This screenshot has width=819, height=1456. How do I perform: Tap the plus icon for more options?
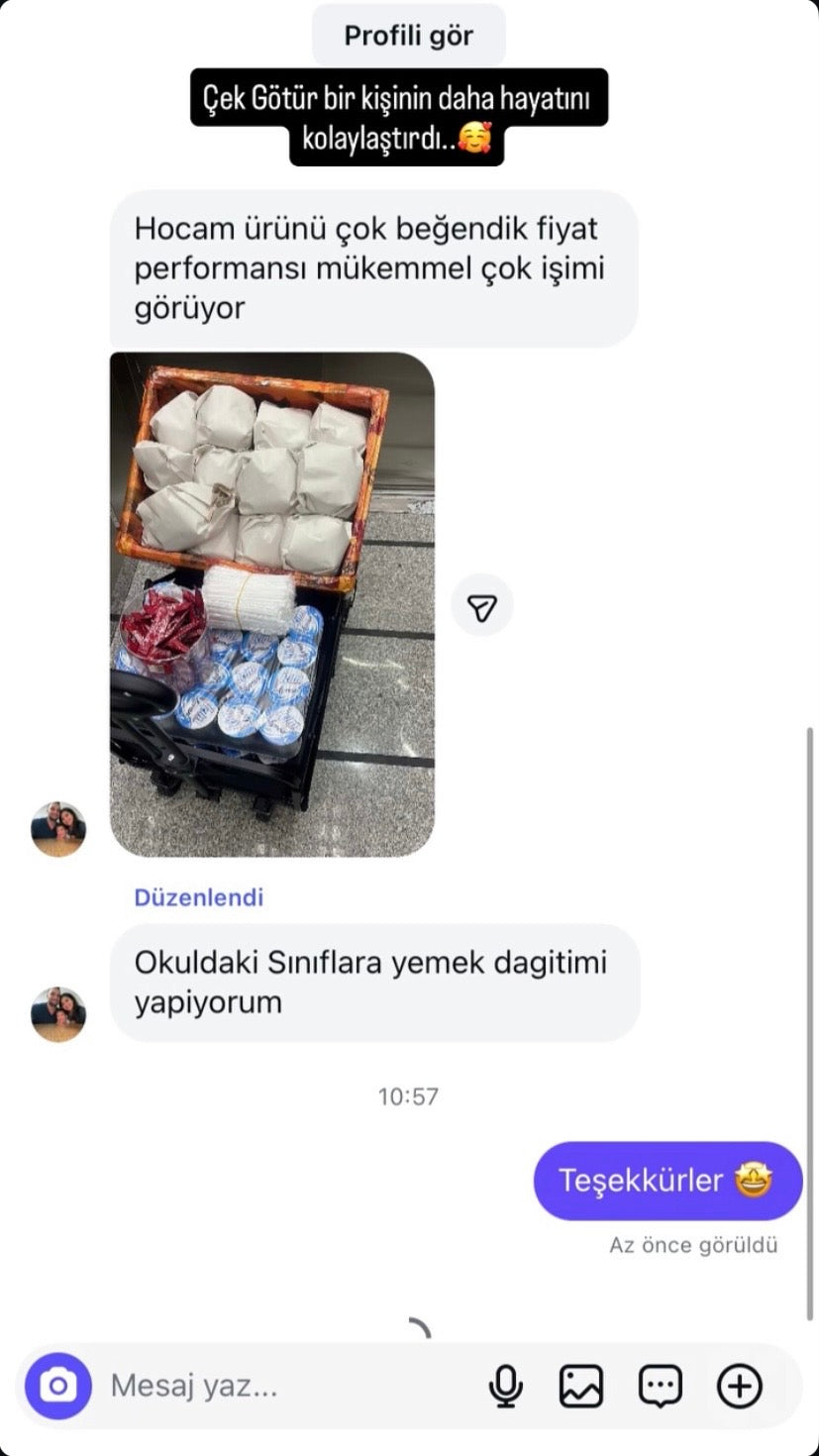[740, 1386]
